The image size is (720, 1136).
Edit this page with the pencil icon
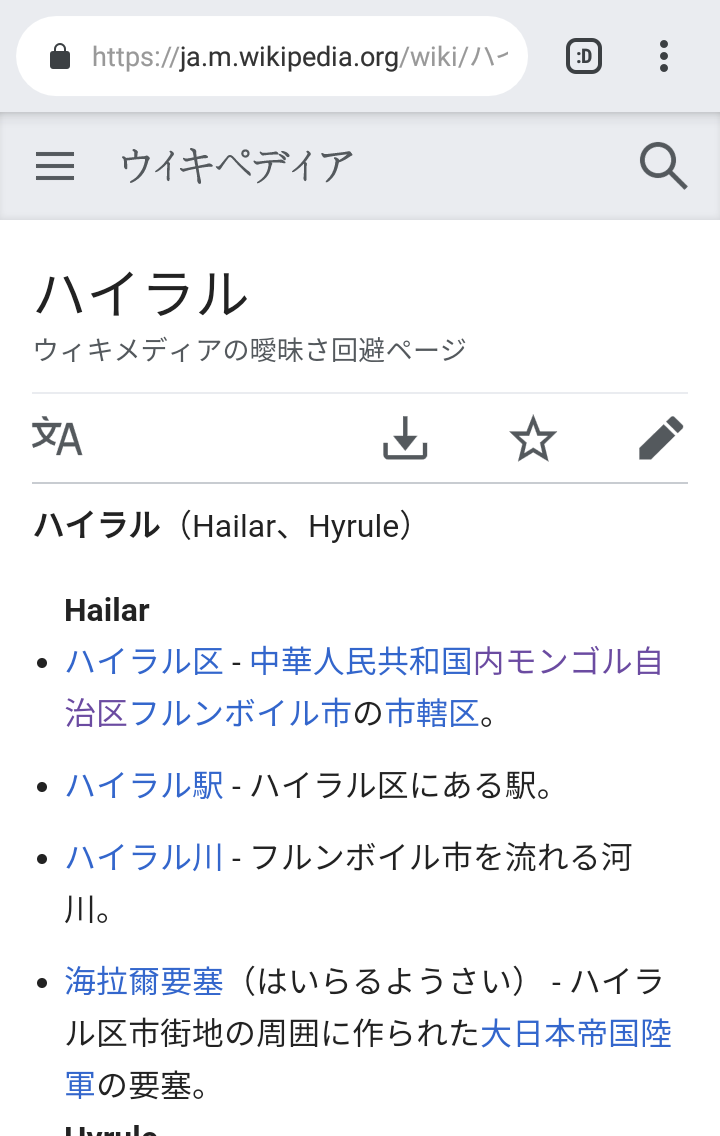tap(661, 438)
